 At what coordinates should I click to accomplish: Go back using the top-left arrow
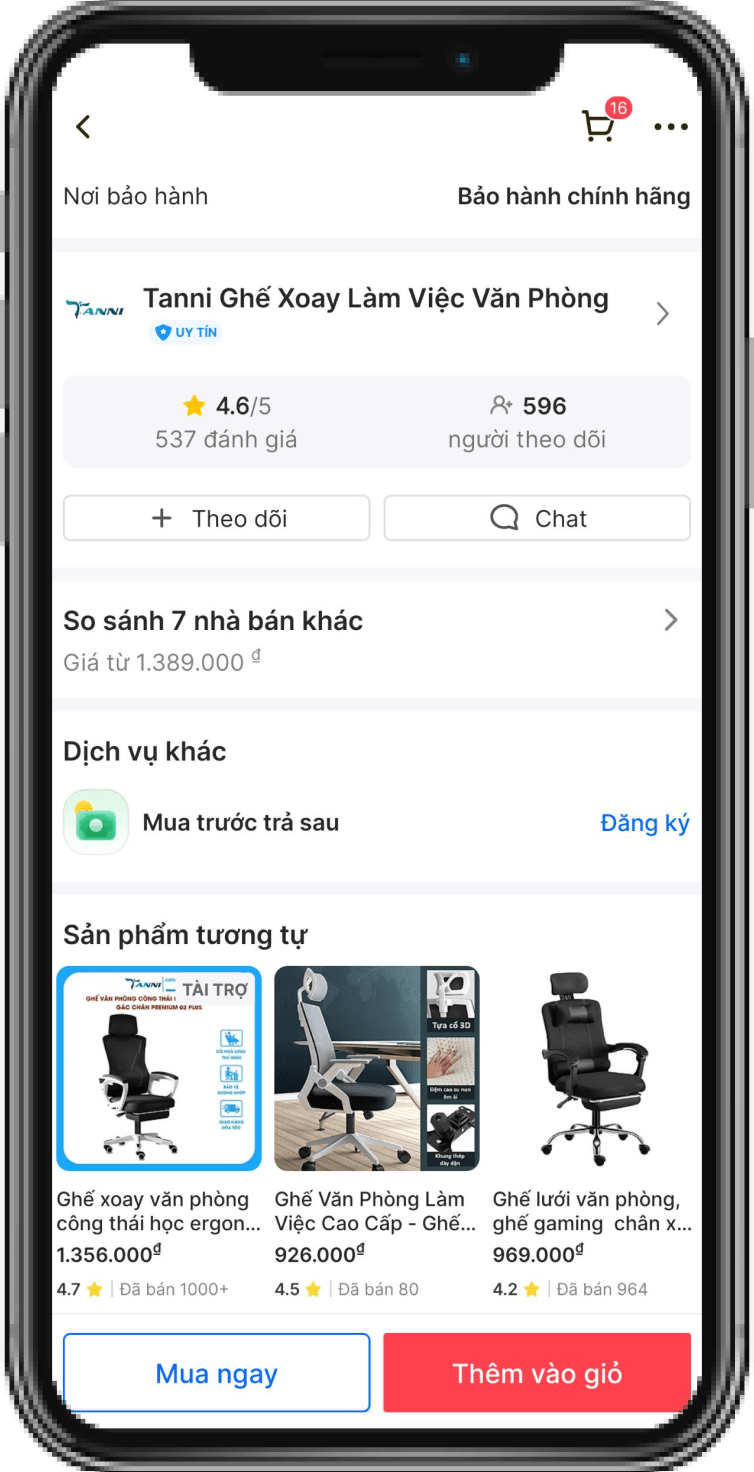[83, 127]
